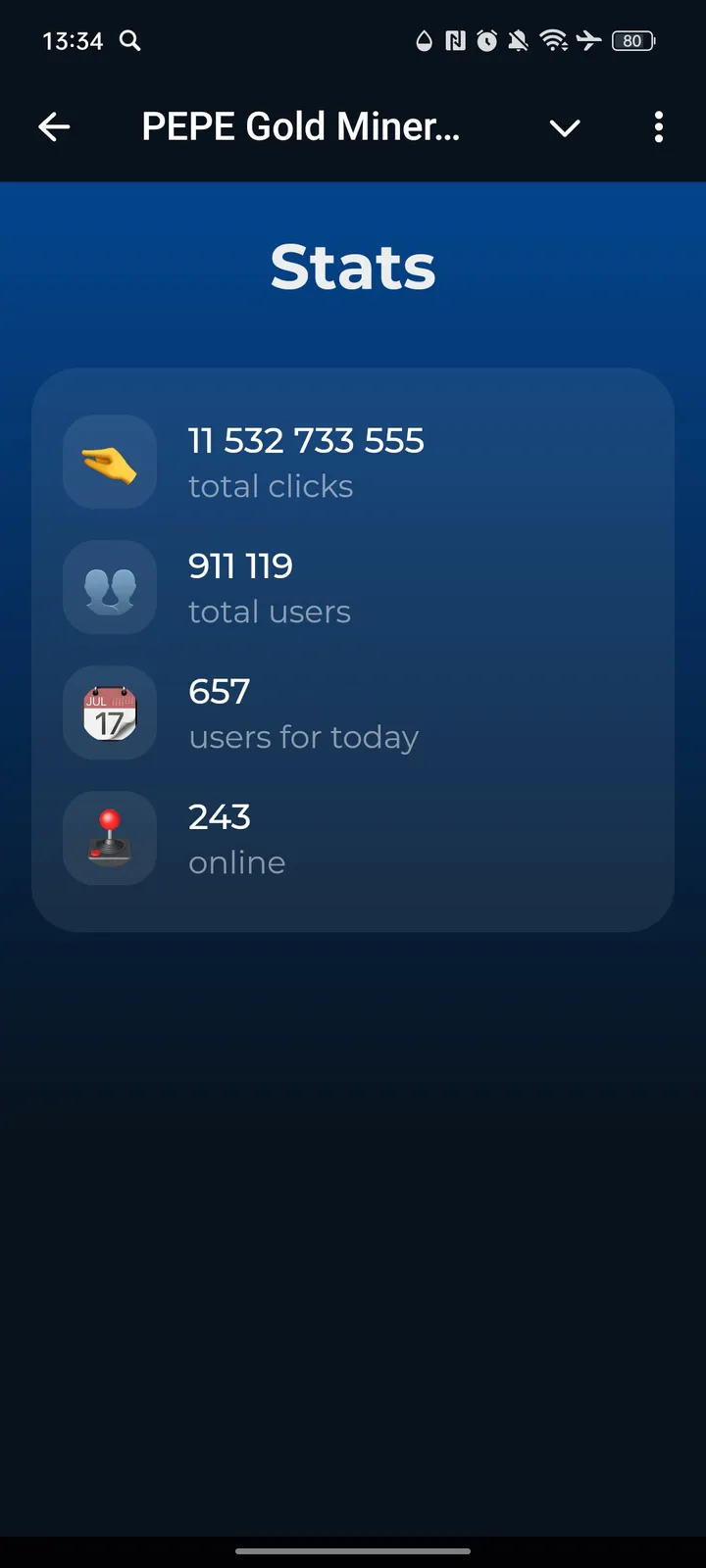Tap the water drop icon in status bar
Viewport: 706px width, 1568px height.
click(422, 41)
